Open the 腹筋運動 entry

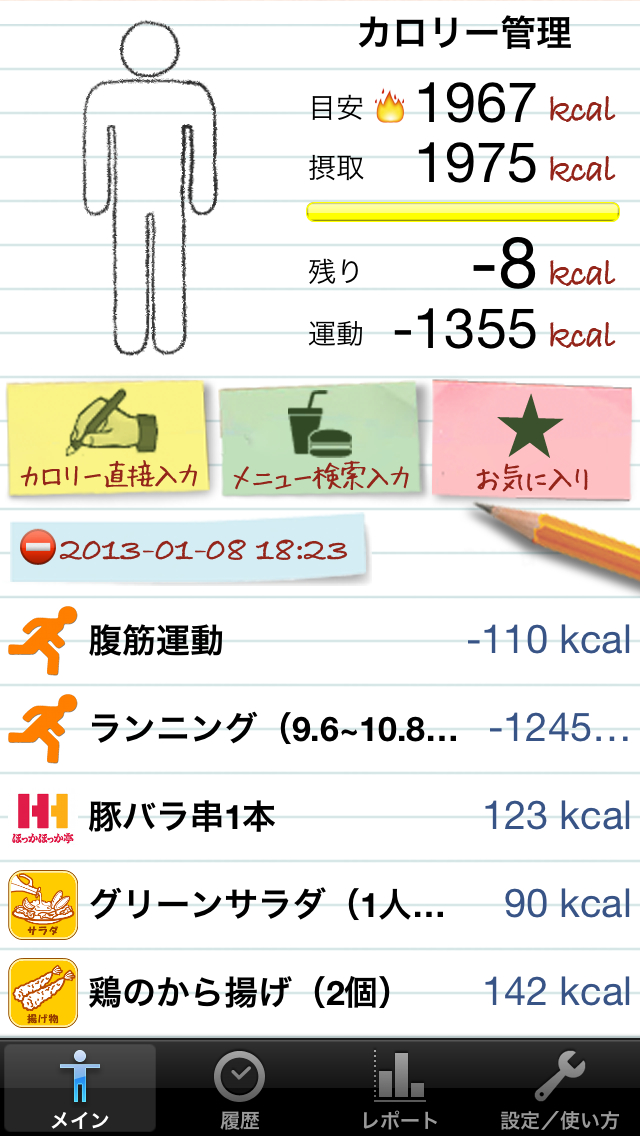pyautogui.click(x=320, y=640)
